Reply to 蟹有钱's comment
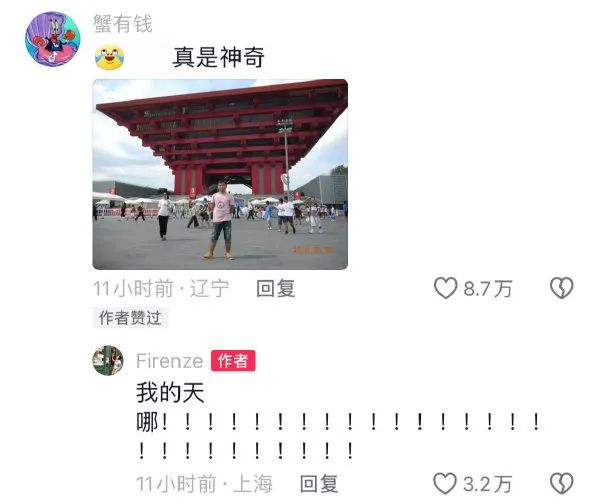 [x=276, y=289]
